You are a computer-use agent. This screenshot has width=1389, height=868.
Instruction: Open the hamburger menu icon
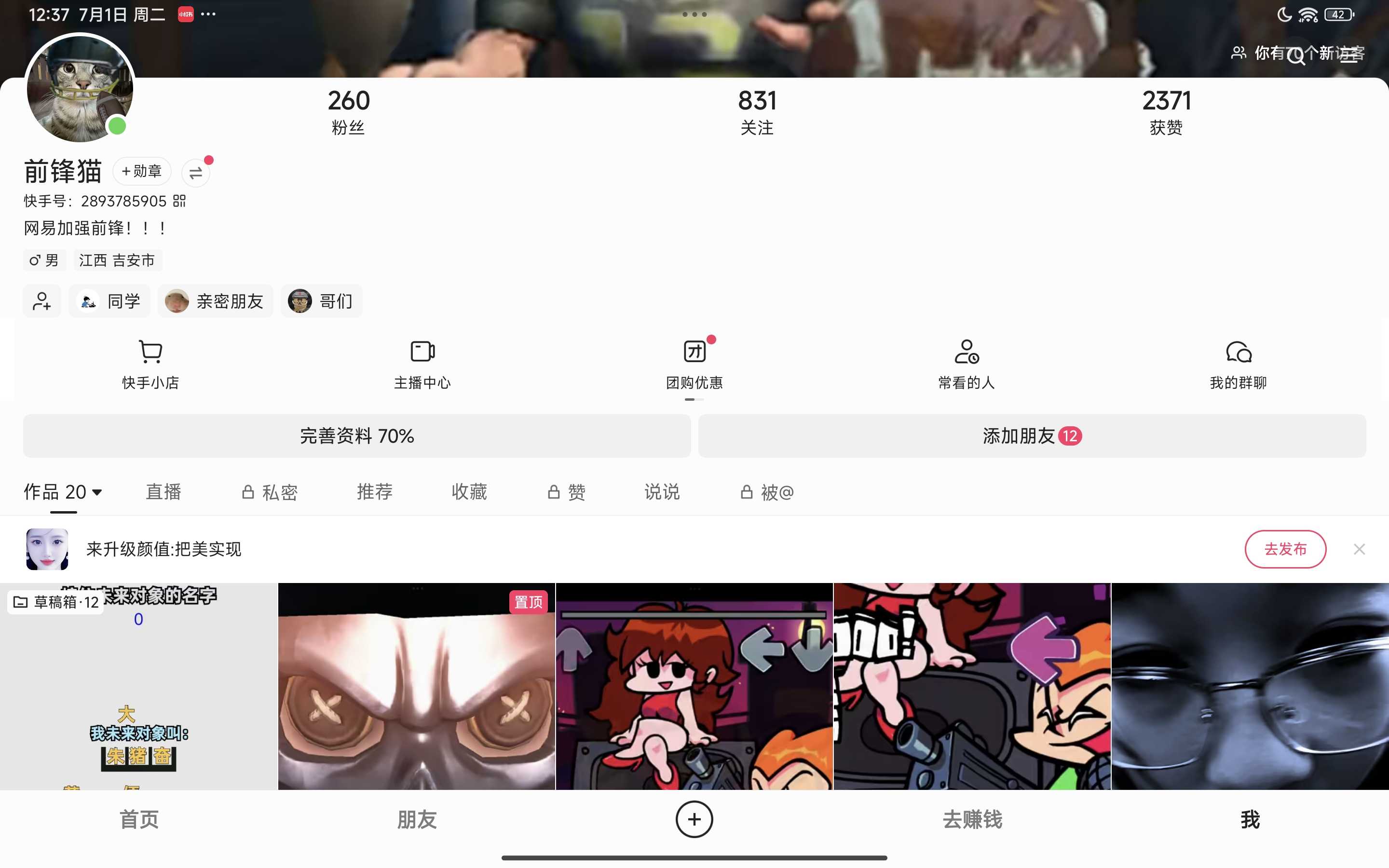pyautogui.click(x=1348, y=55)
